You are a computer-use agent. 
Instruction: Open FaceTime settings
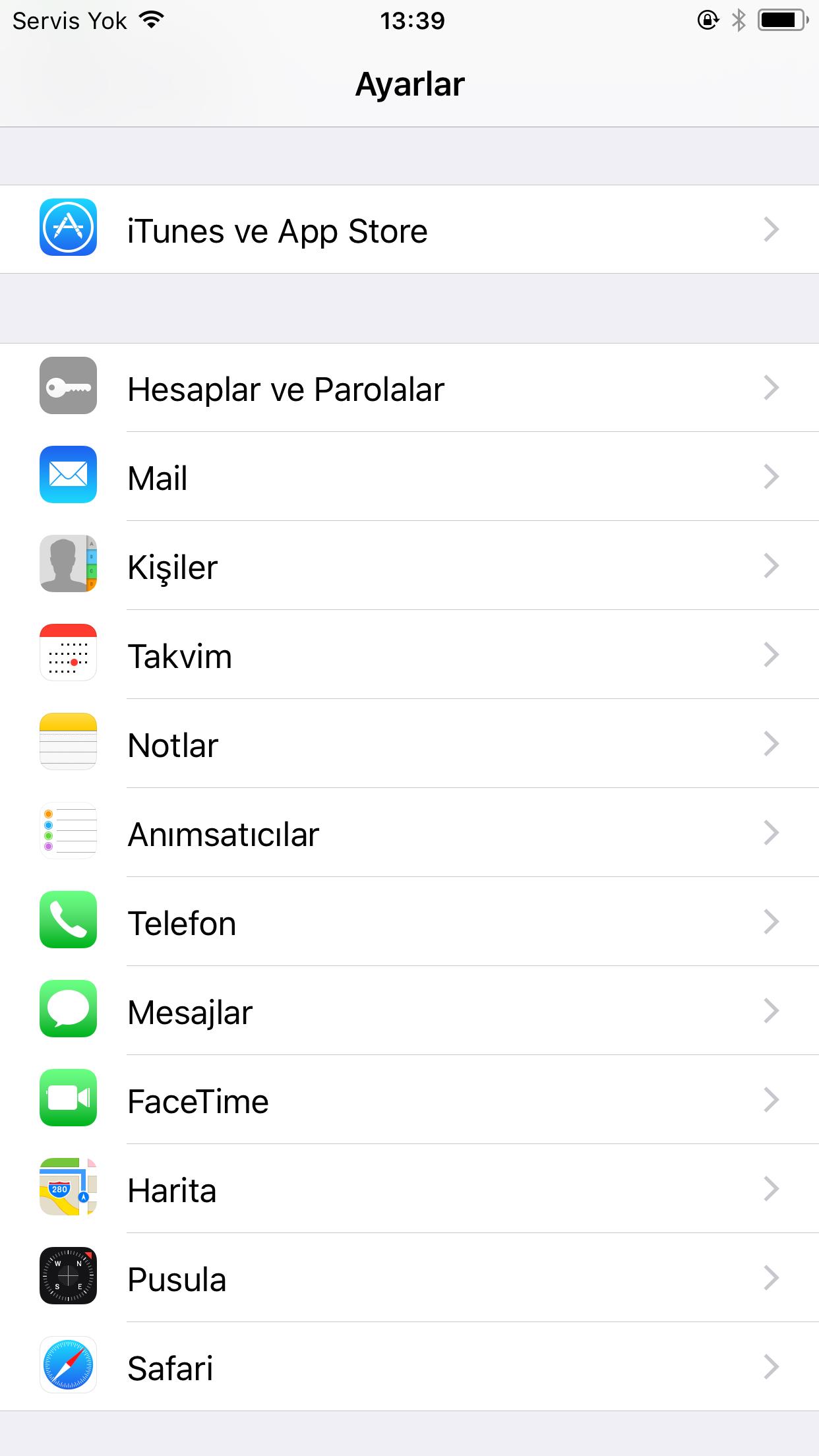coord(409,1100)
